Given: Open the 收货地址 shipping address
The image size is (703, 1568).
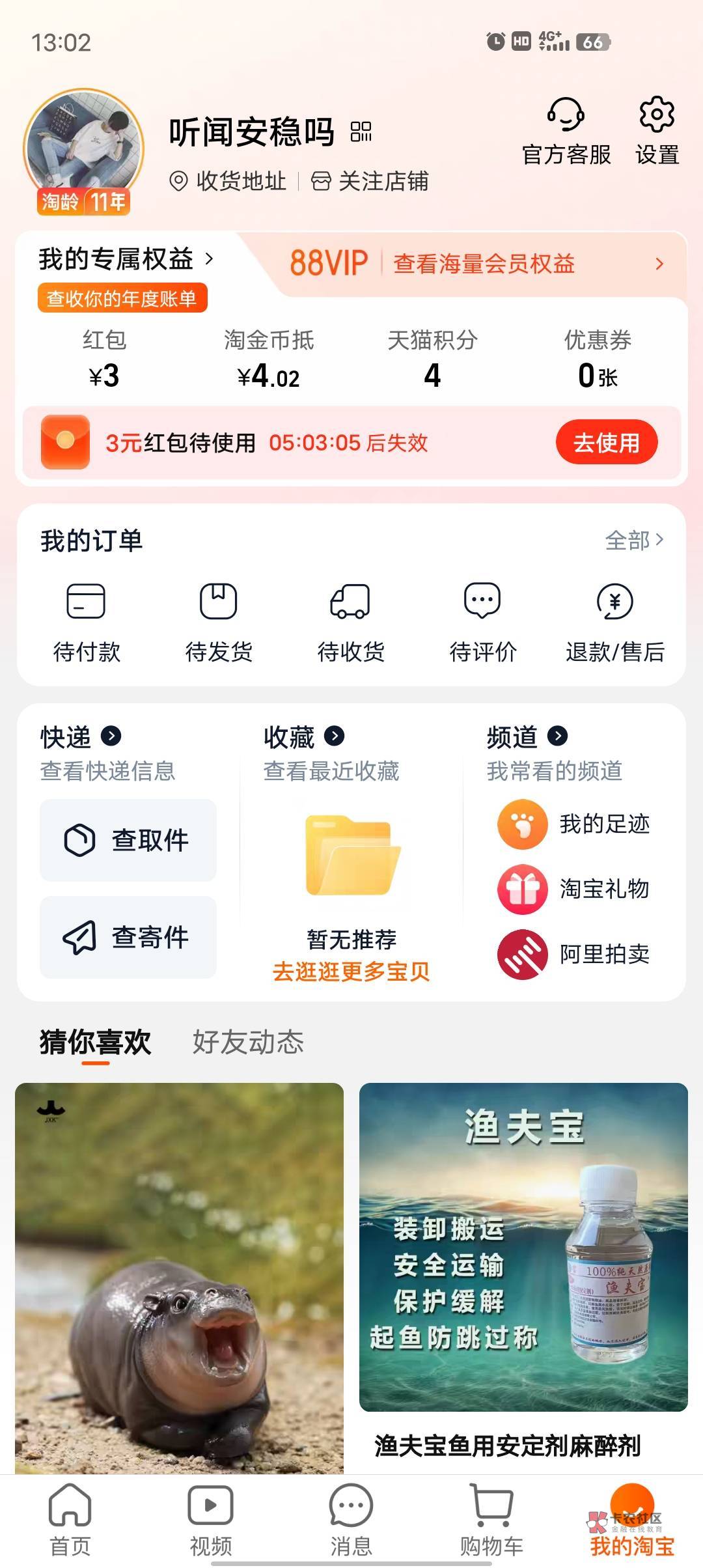Looking at the screenshot, I should 228,181.
